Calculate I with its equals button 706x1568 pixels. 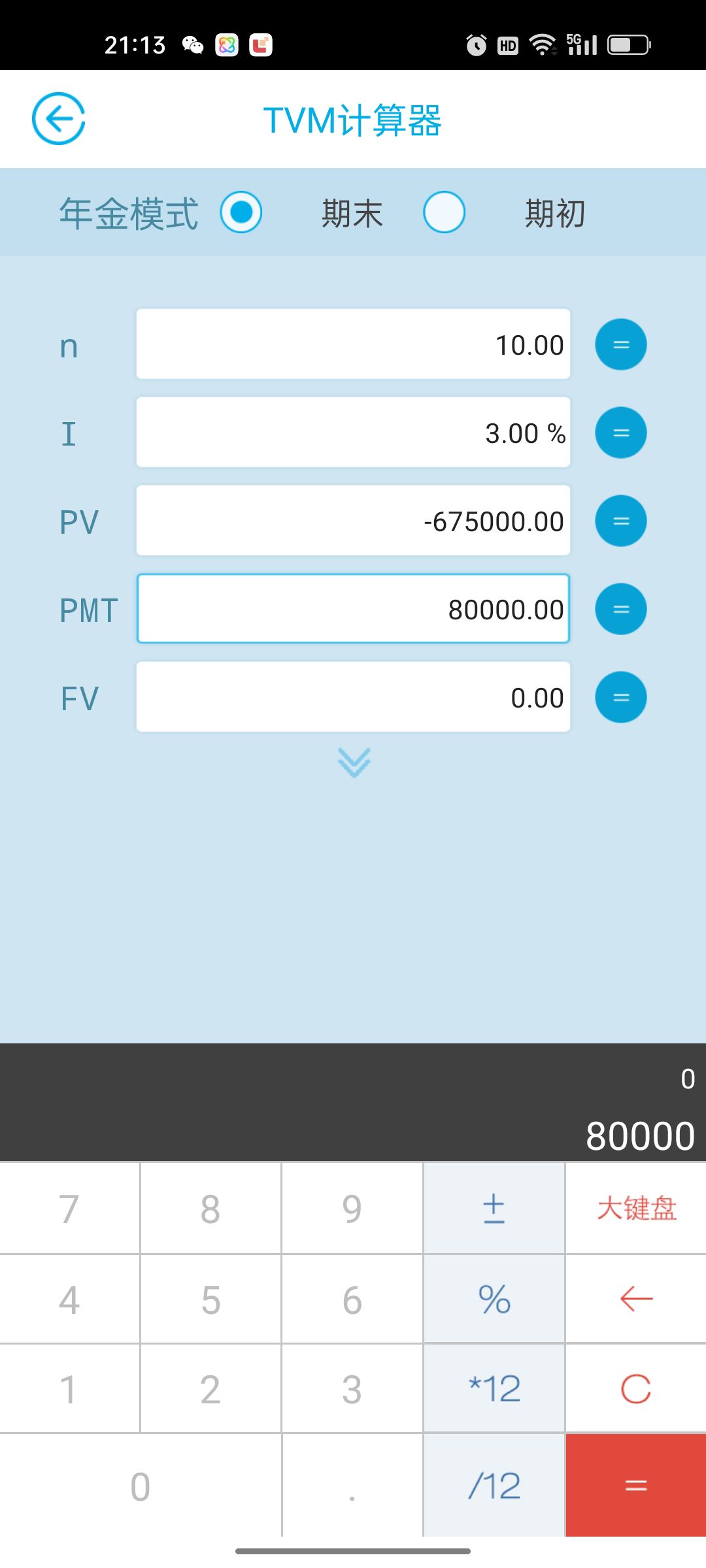620,433
